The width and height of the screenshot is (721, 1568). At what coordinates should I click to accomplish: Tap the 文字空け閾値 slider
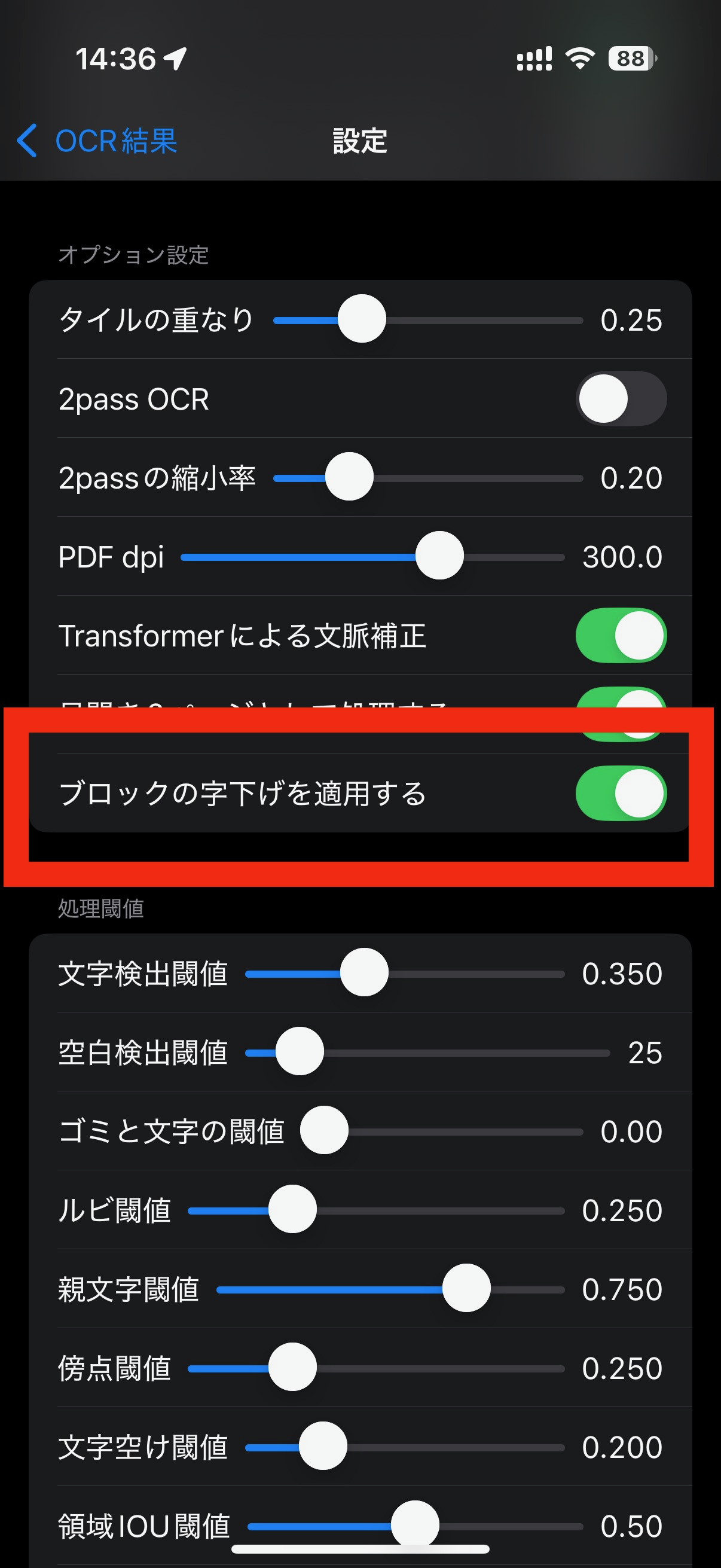(323, 1447)
